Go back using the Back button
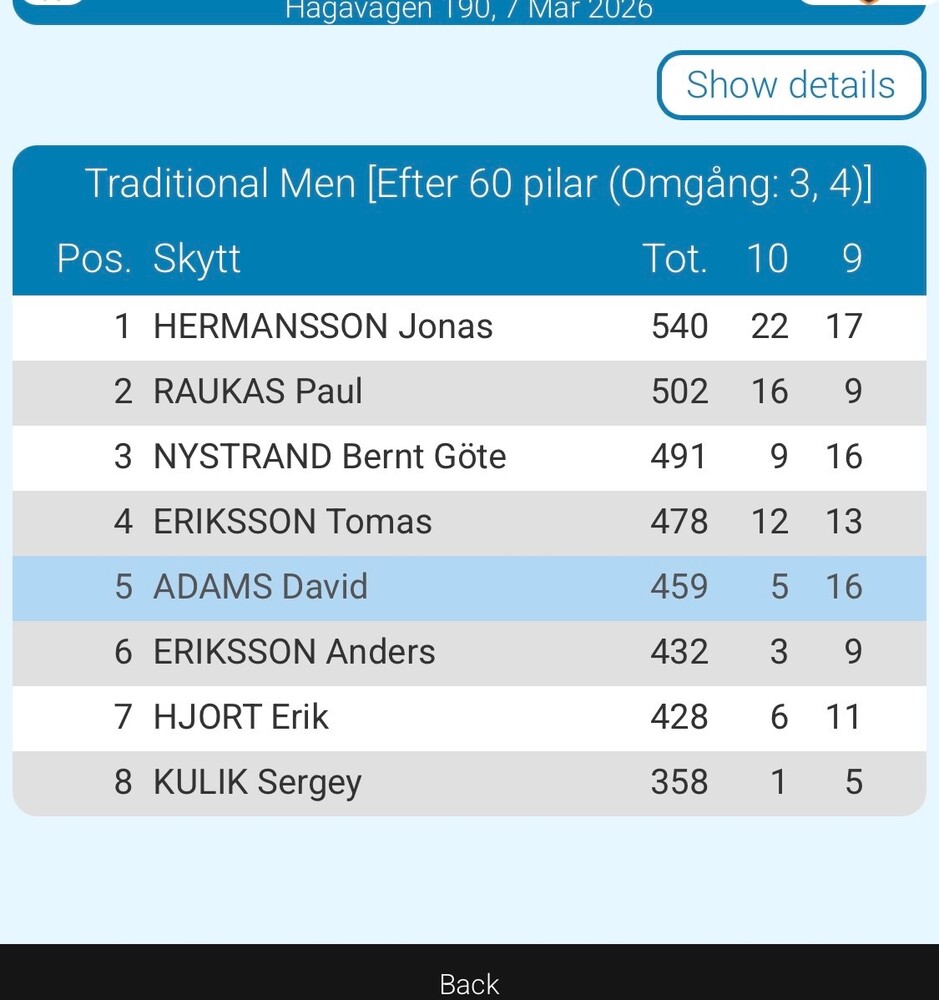 [469, 983]
